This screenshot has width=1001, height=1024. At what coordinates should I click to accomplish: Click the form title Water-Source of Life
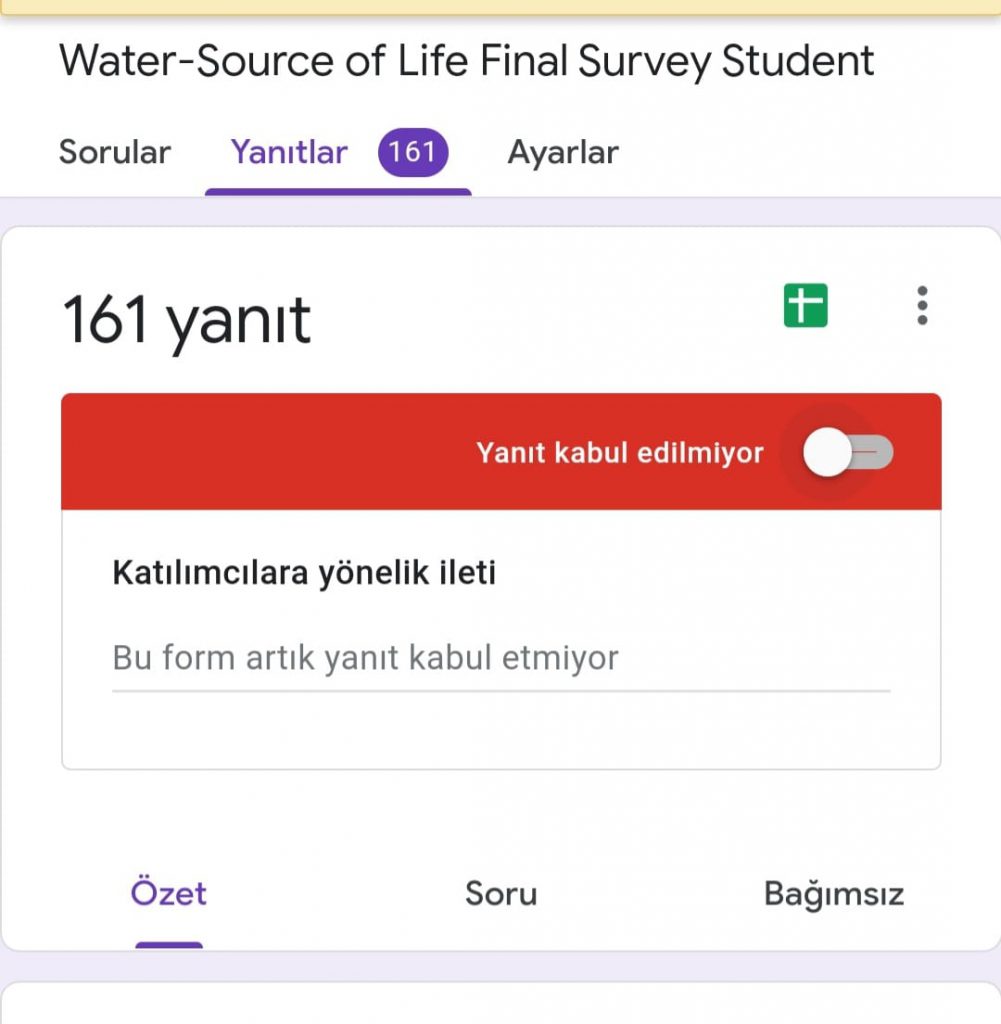(x=466, y=60)
